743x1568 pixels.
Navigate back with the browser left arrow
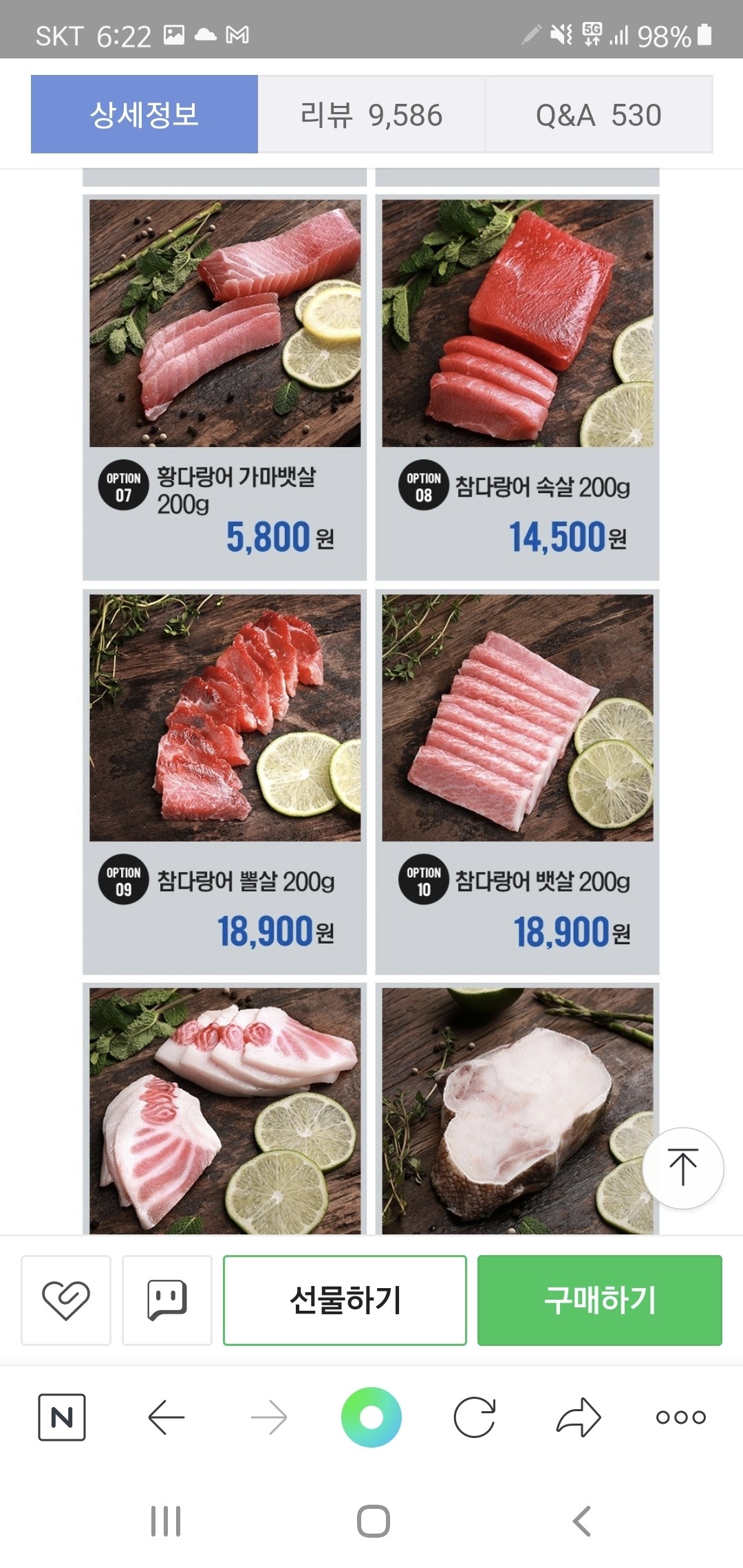166,1417
